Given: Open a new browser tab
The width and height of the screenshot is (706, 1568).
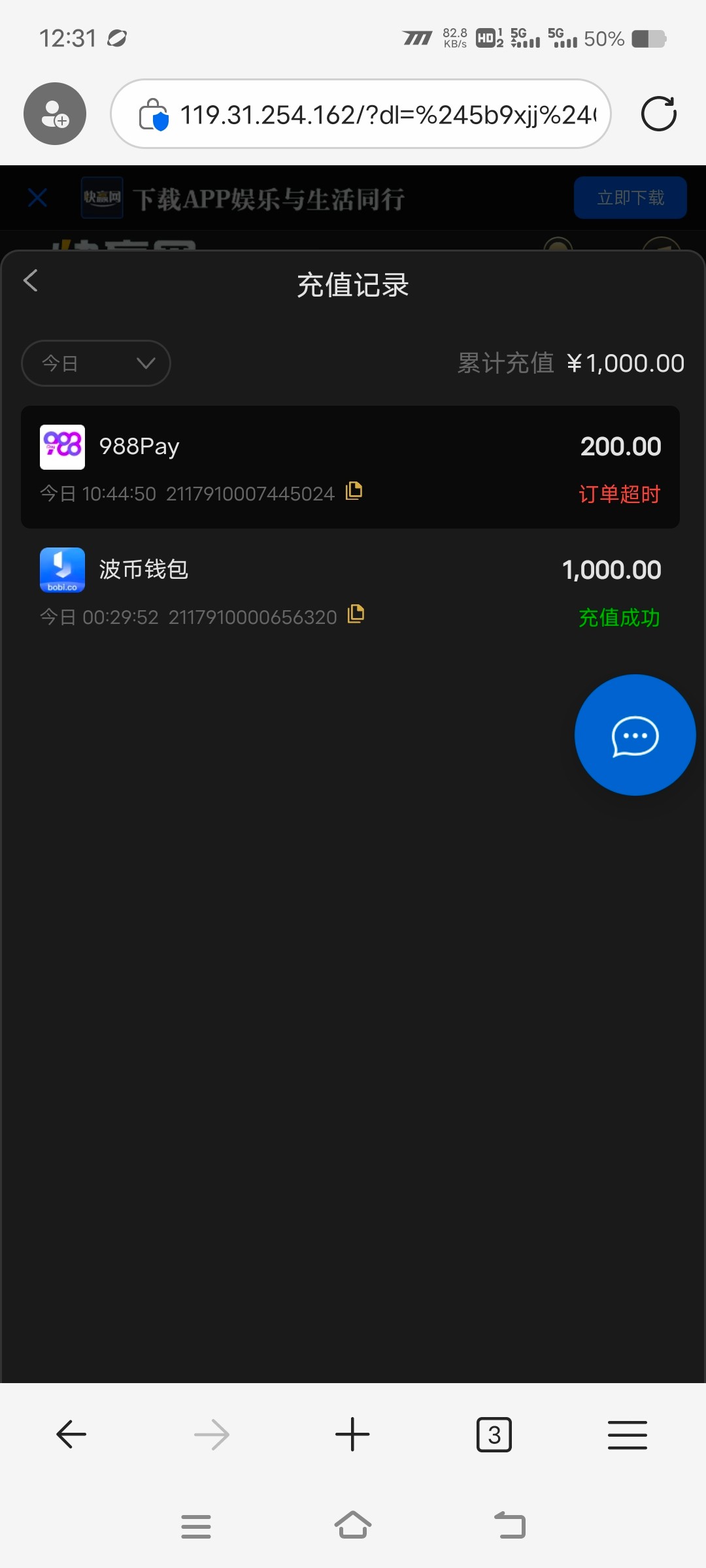Looking at the screenshot, I should pyautogui.click(x=352, y=1435).
